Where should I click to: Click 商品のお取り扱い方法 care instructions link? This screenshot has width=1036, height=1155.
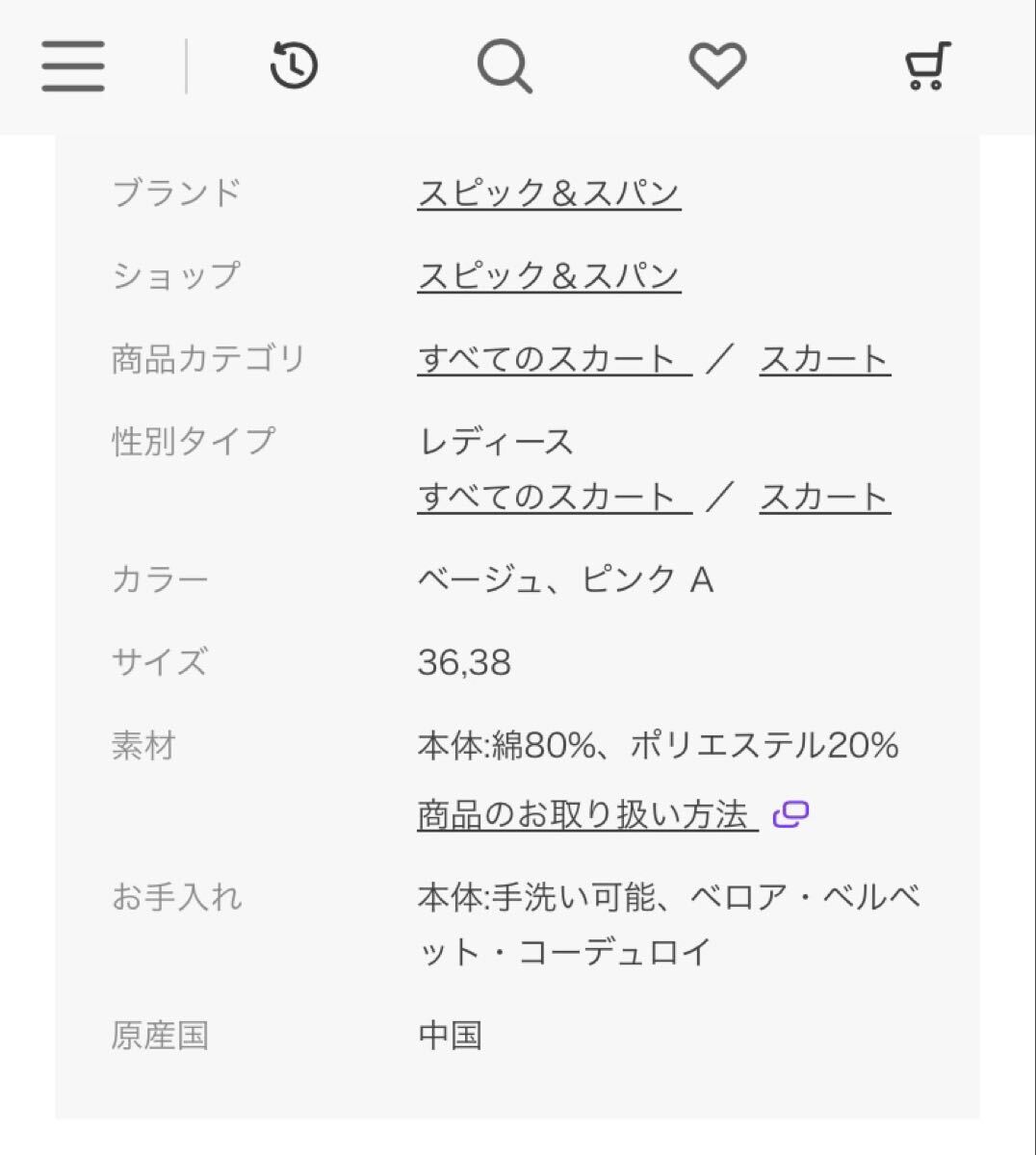click(x=583, y=813)
